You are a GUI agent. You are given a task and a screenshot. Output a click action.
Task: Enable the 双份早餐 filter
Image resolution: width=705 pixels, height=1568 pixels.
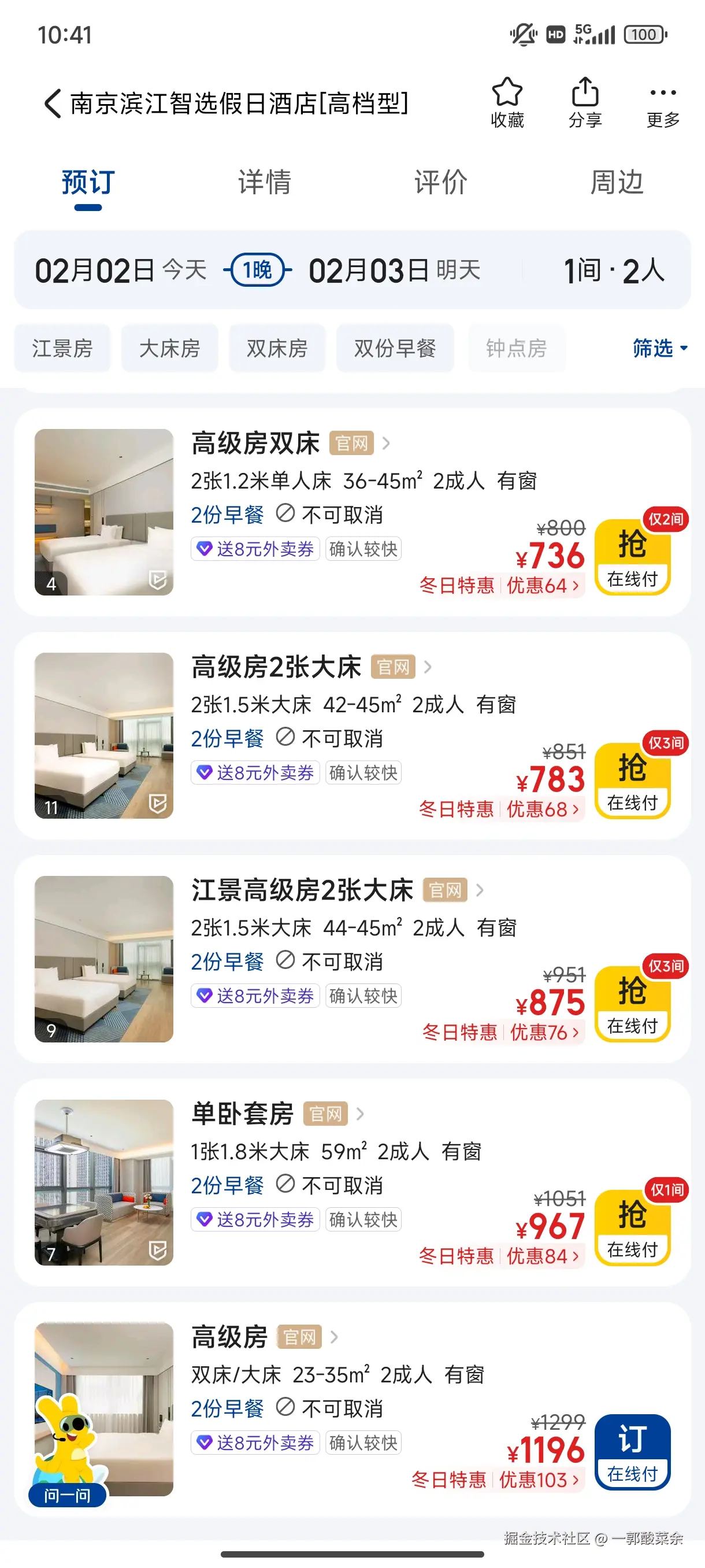coord(394,348)
